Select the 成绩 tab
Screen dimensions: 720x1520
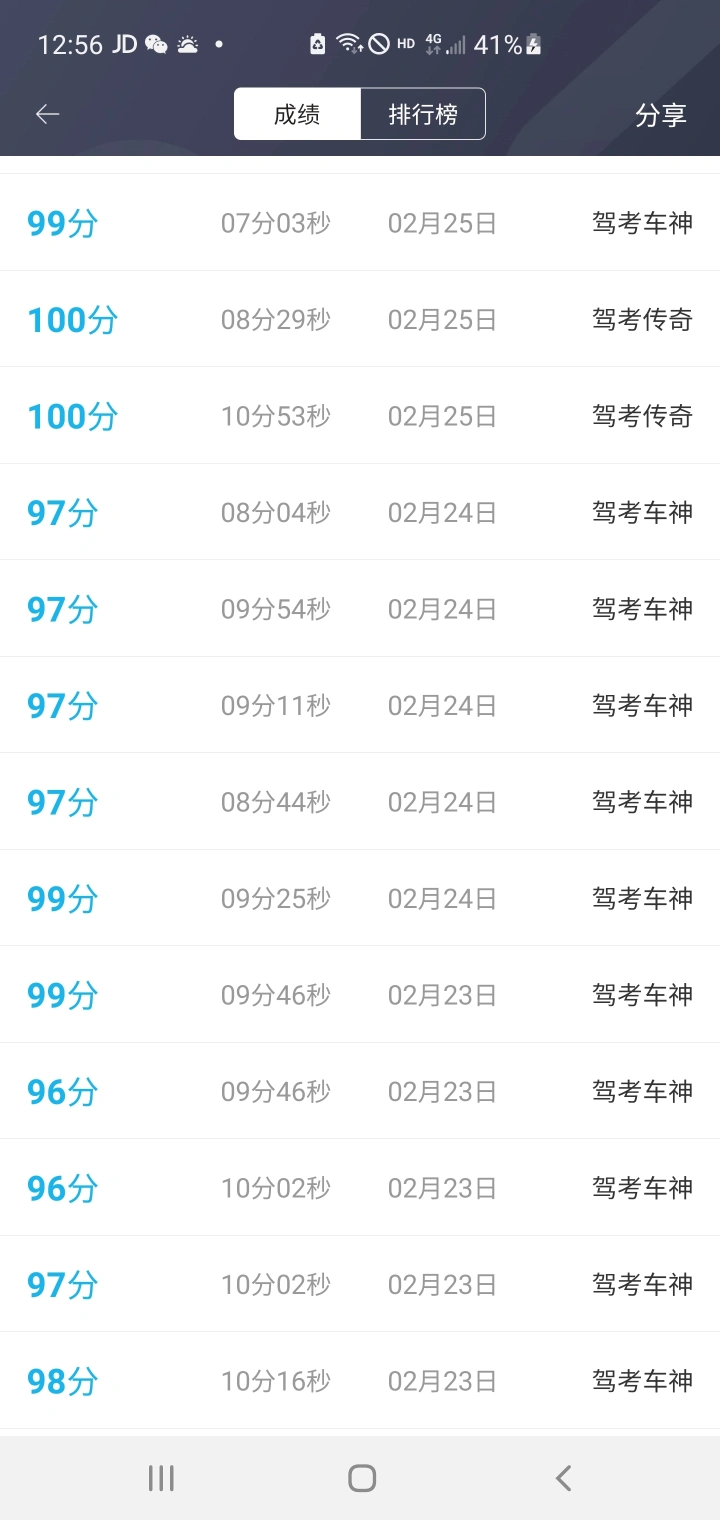pyautogui.click(x=297, y=114)
